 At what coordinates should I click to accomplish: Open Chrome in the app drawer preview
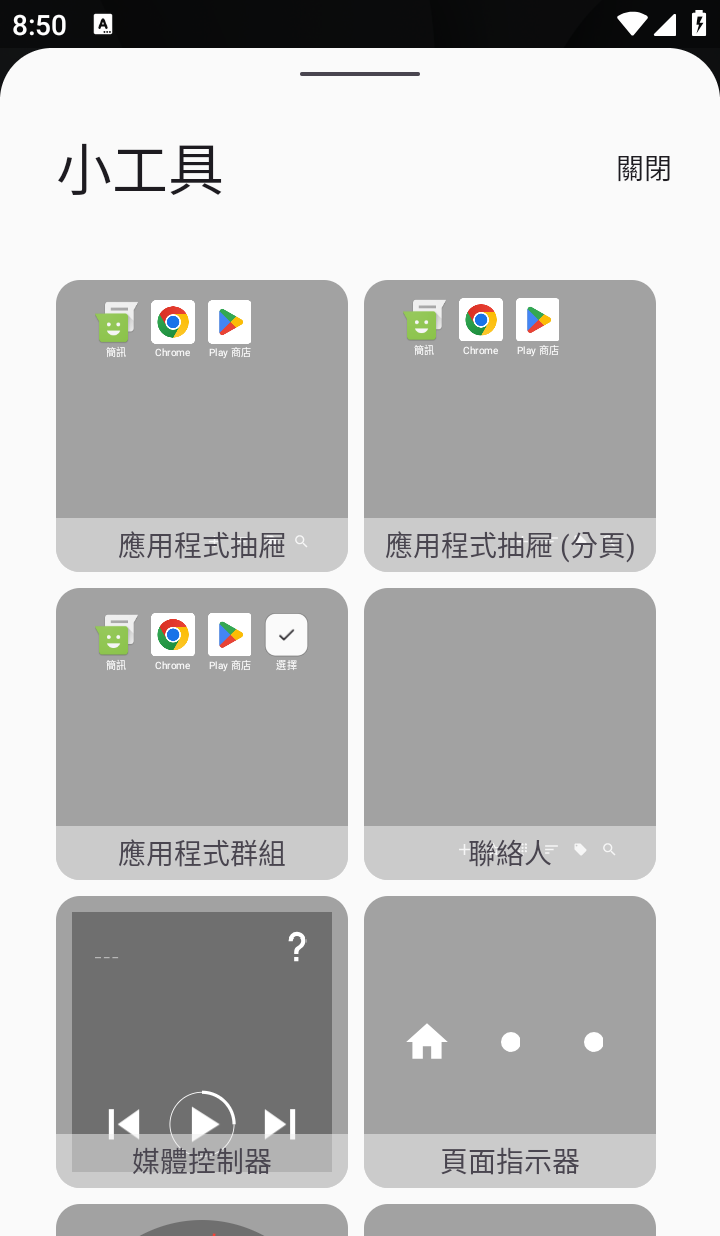[172, 322]
